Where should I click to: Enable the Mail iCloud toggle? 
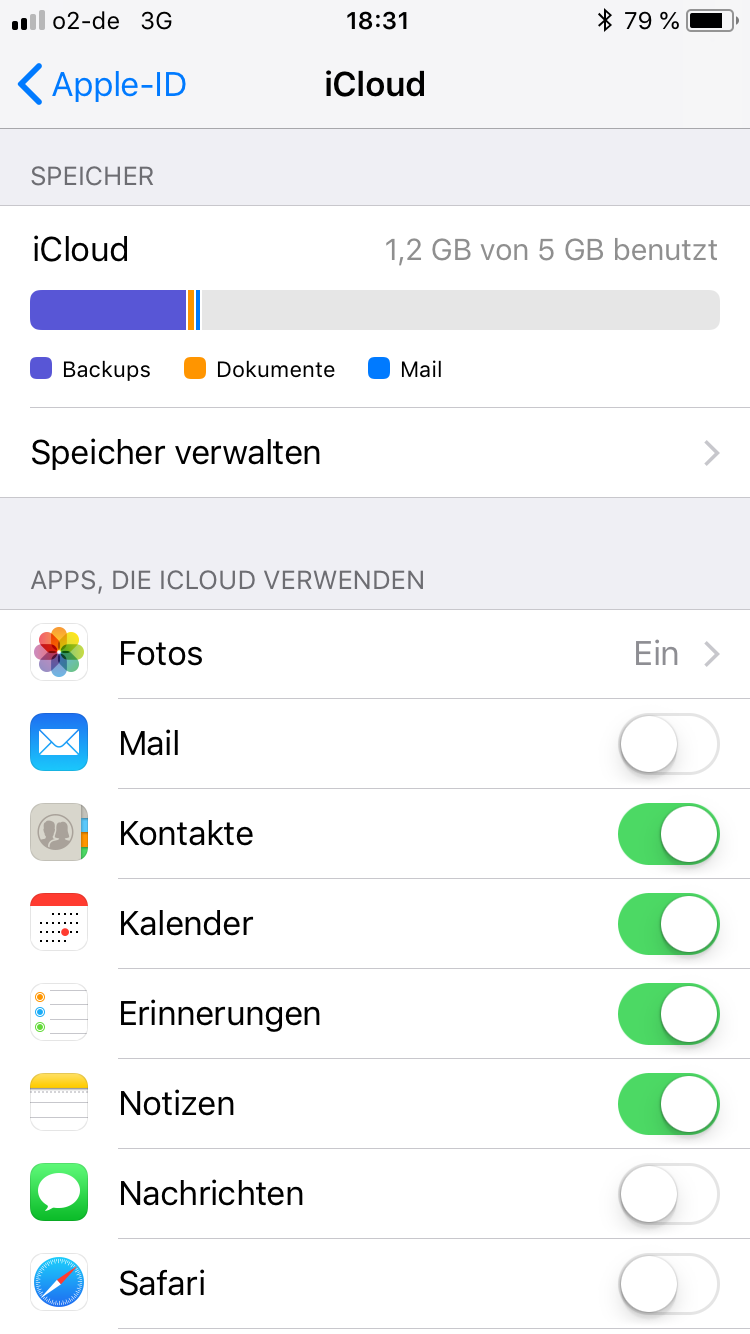click(668, 744)
